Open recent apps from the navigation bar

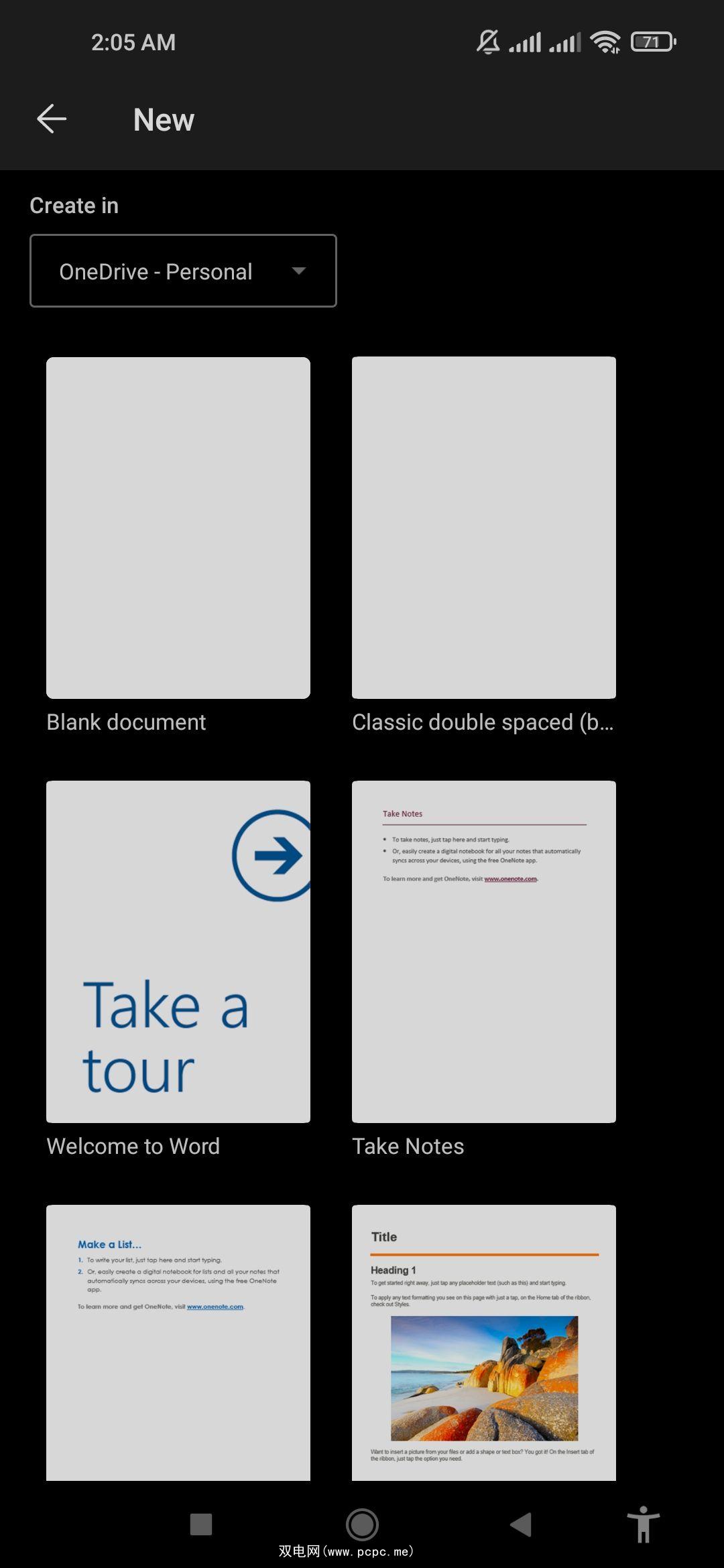[201, 1524]
